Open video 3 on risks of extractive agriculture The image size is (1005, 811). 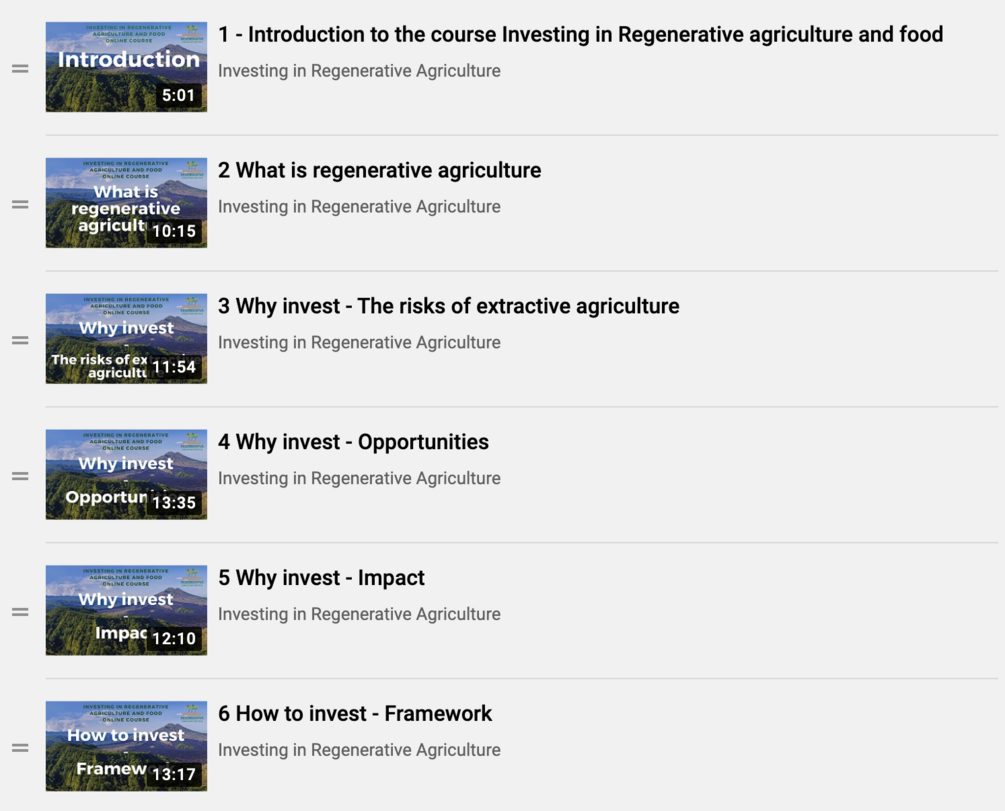(x=449, y=307)
